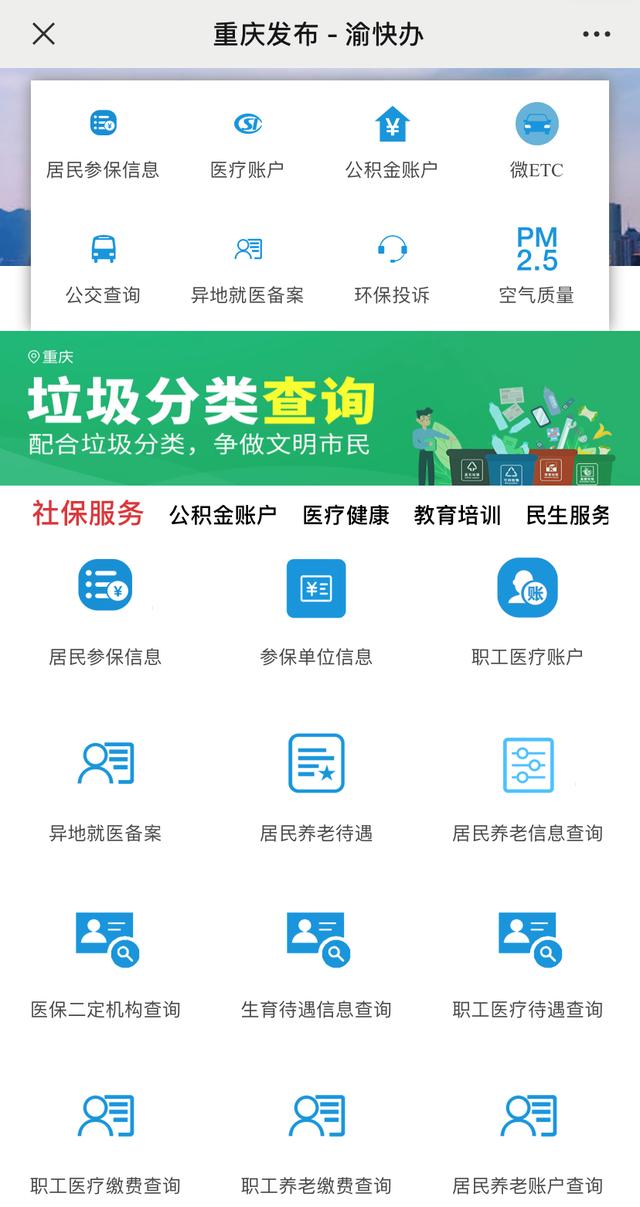Viewport: 640px width, 1207px height.
Task: Switch to 医疗健康 tab
Action: click(346, 515)
